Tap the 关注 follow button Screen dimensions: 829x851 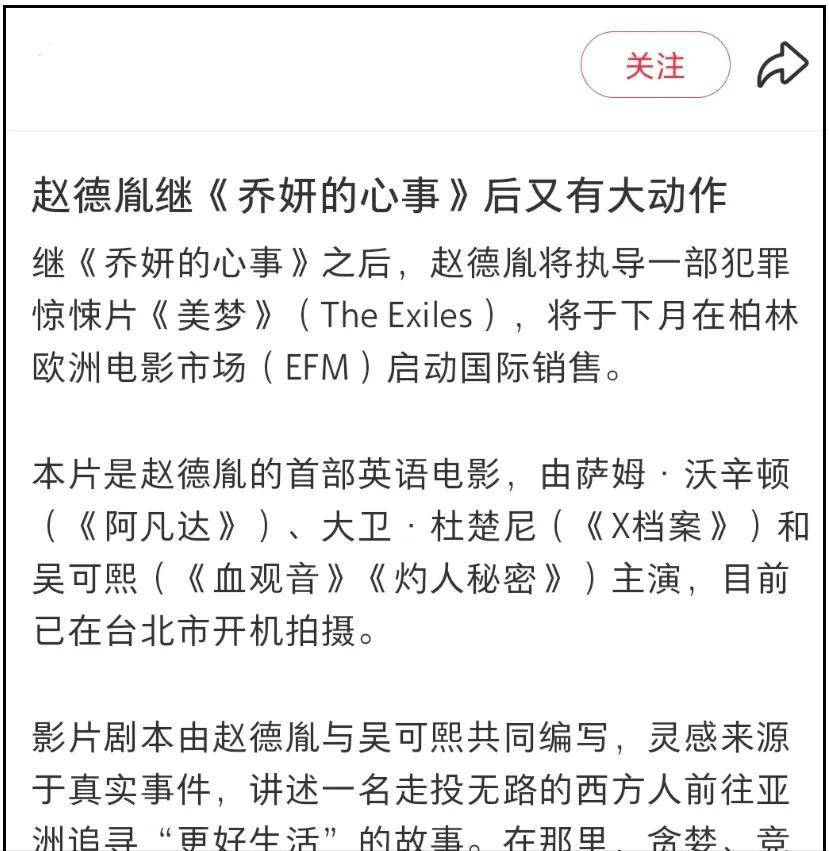pyautogui.click(x=655, y=66)
